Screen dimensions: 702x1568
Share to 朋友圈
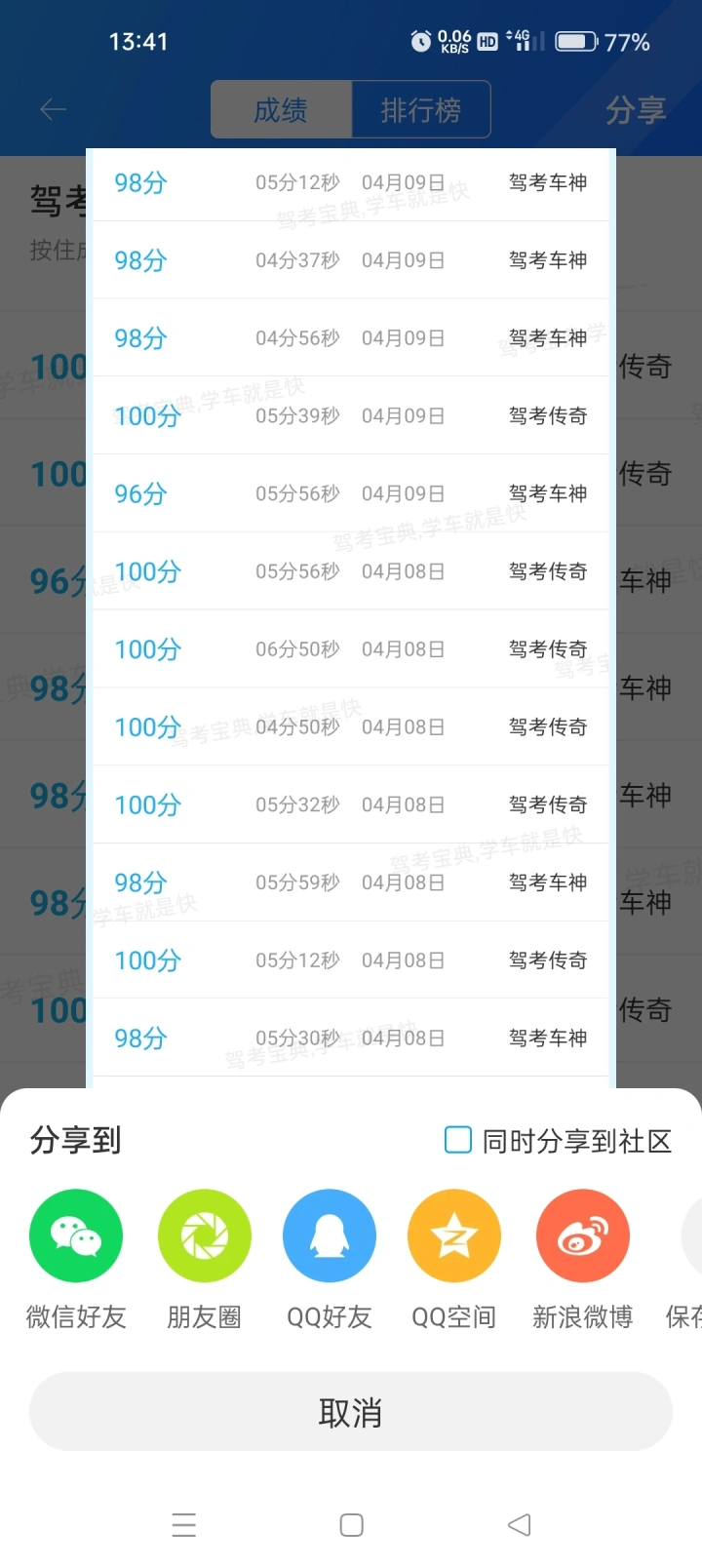(x=205, y=1236)
